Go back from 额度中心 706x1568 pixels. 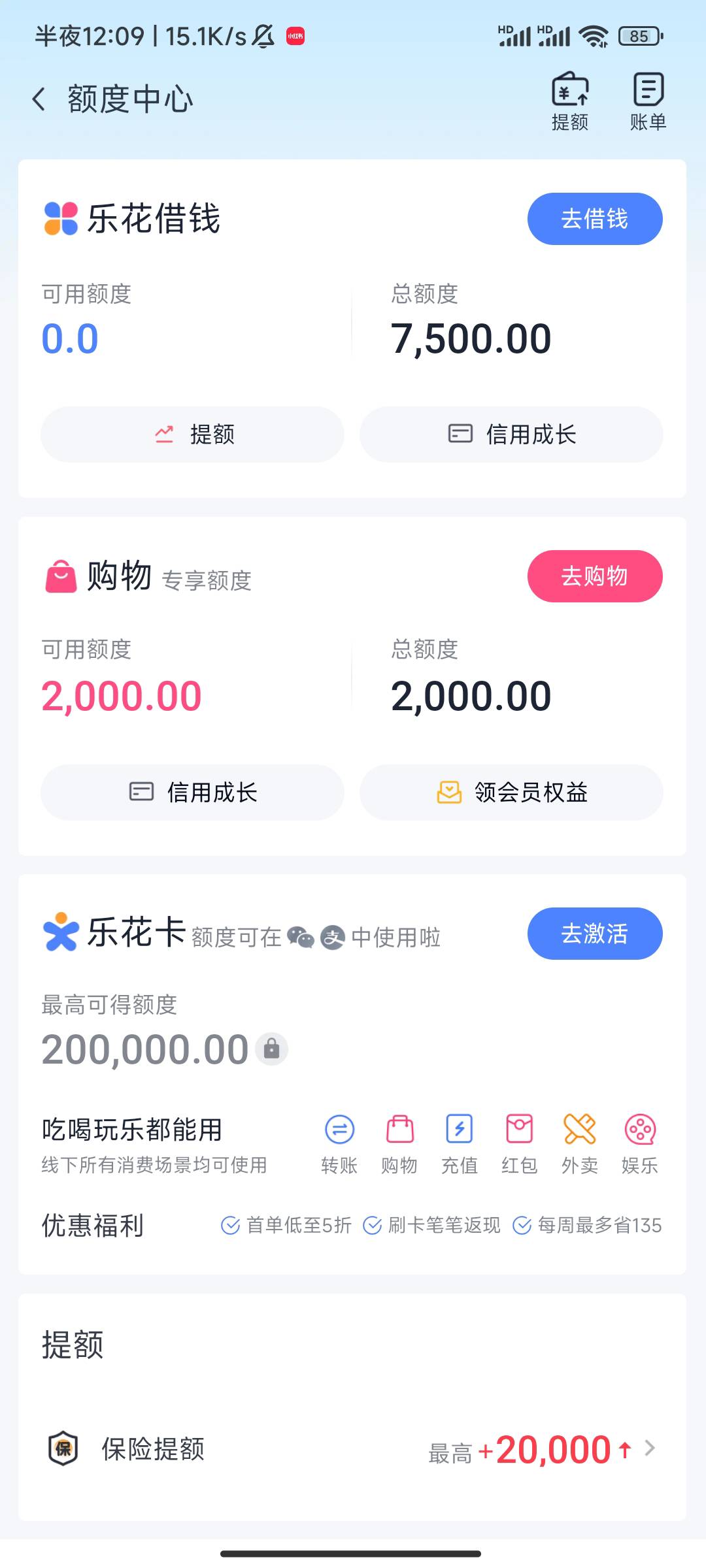tap(39, 99)
